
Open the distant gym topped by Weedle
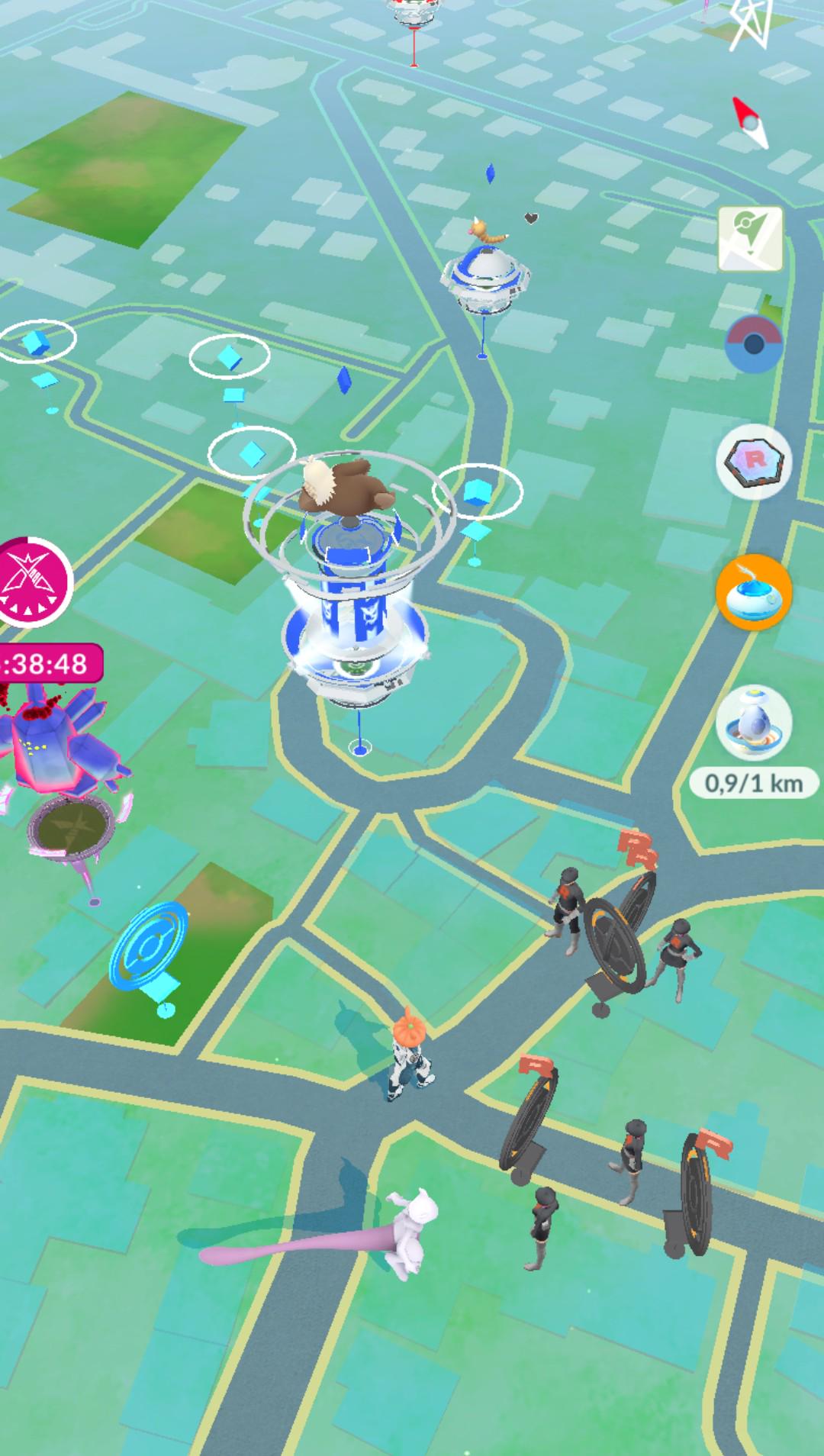coord(484,275)
